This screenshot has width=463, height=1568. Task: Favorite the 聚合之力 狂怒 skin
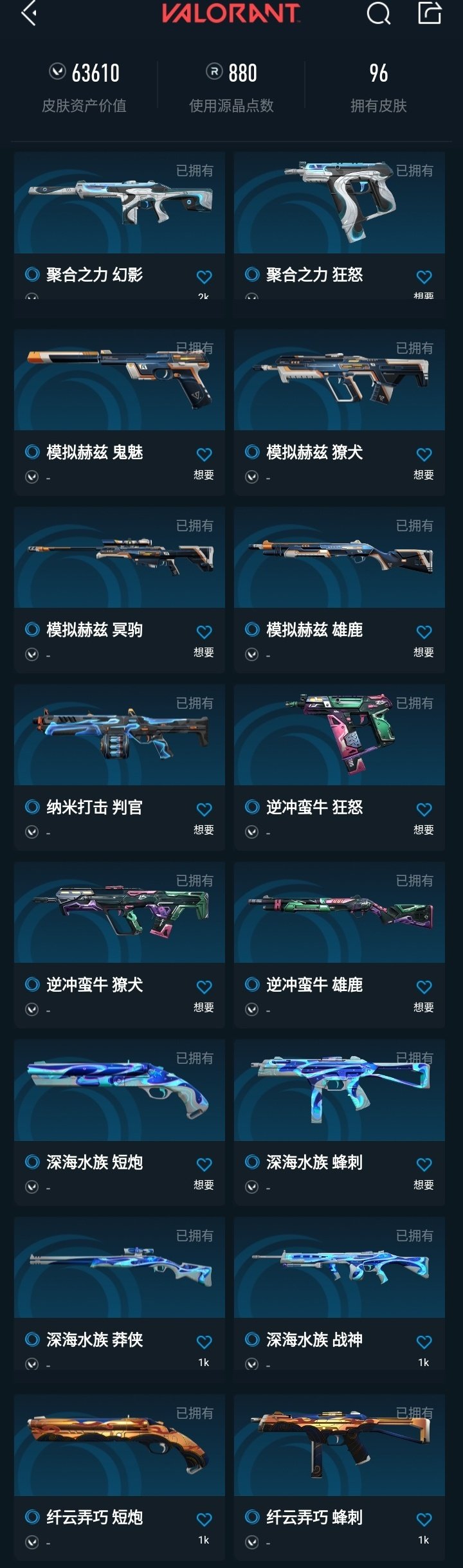click(x=424, y=277)
